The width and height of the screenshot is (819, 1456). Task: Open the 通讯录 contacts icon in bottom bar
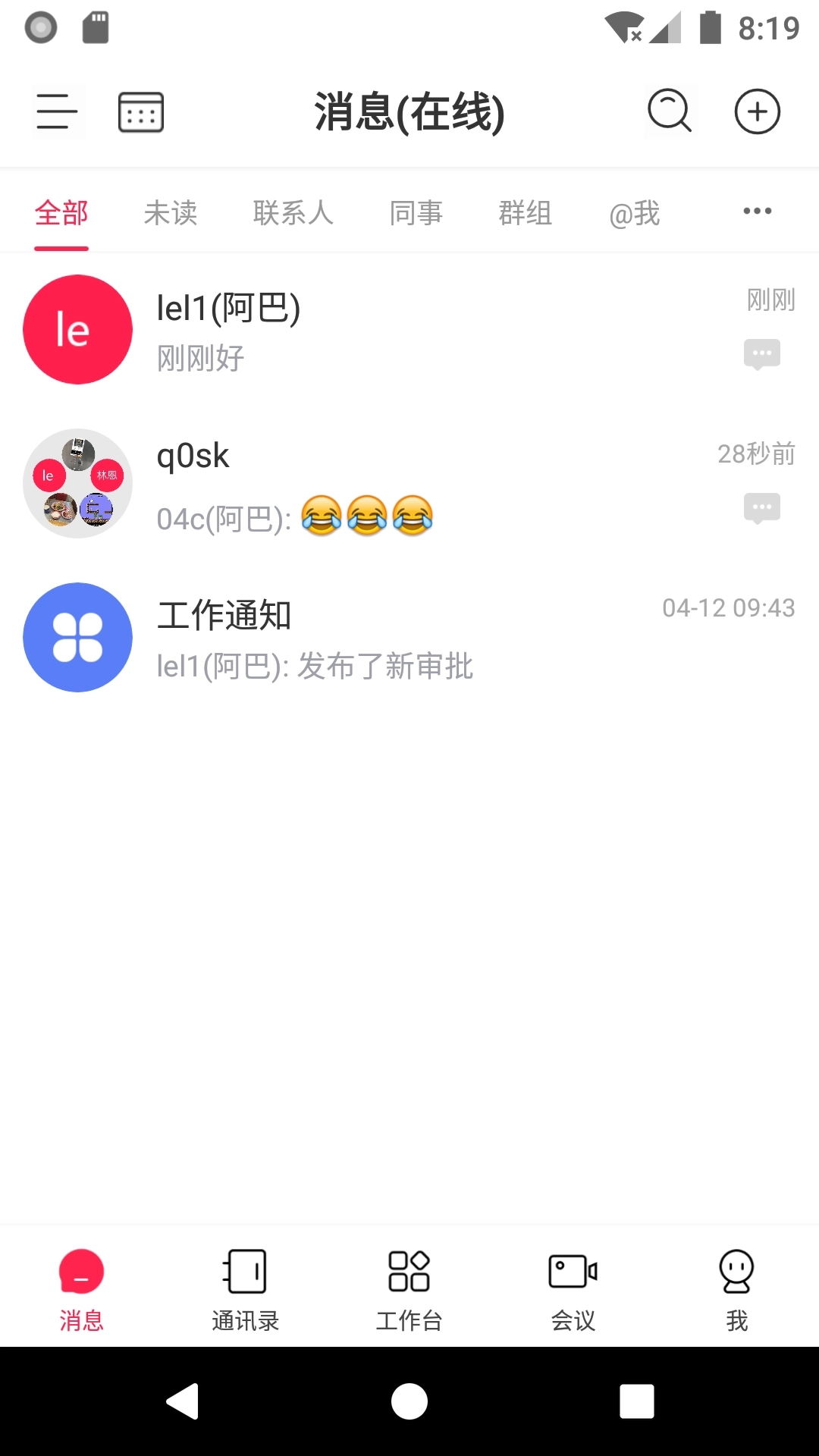[246, 1283]
